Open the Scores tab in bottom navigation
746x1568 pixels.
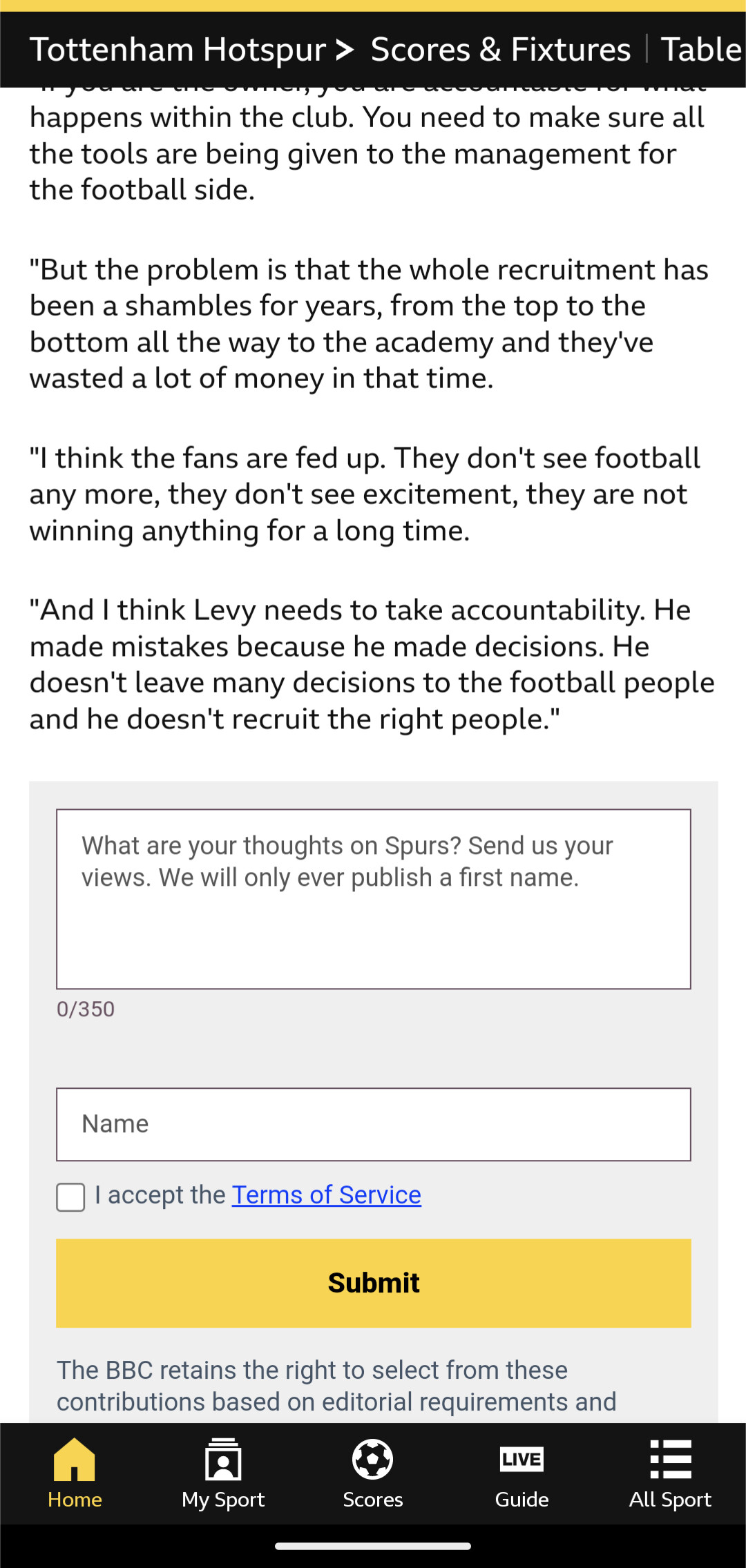373,1473
